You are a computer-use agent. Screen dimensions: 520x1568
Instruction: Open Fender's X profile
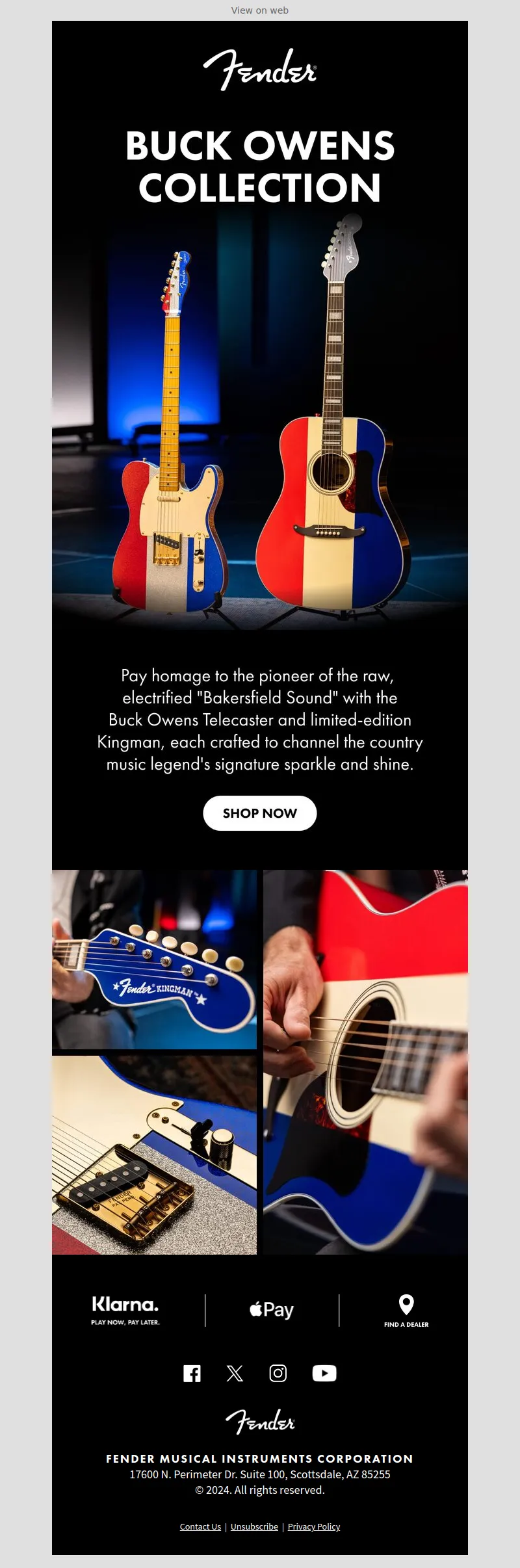[x=235, y=1373]
